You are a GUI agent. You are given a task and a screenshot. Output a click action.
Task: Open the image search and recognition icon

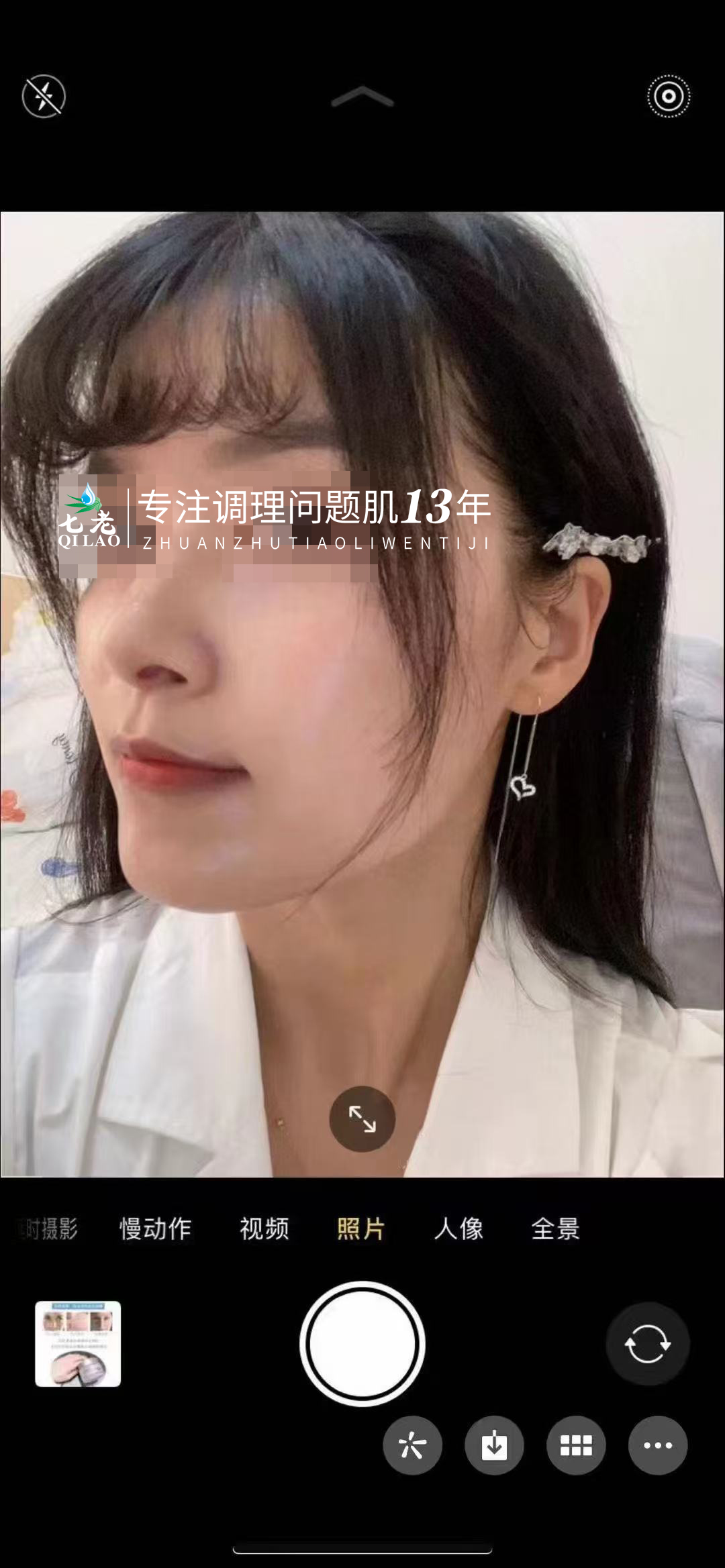tap(412, 1445)
